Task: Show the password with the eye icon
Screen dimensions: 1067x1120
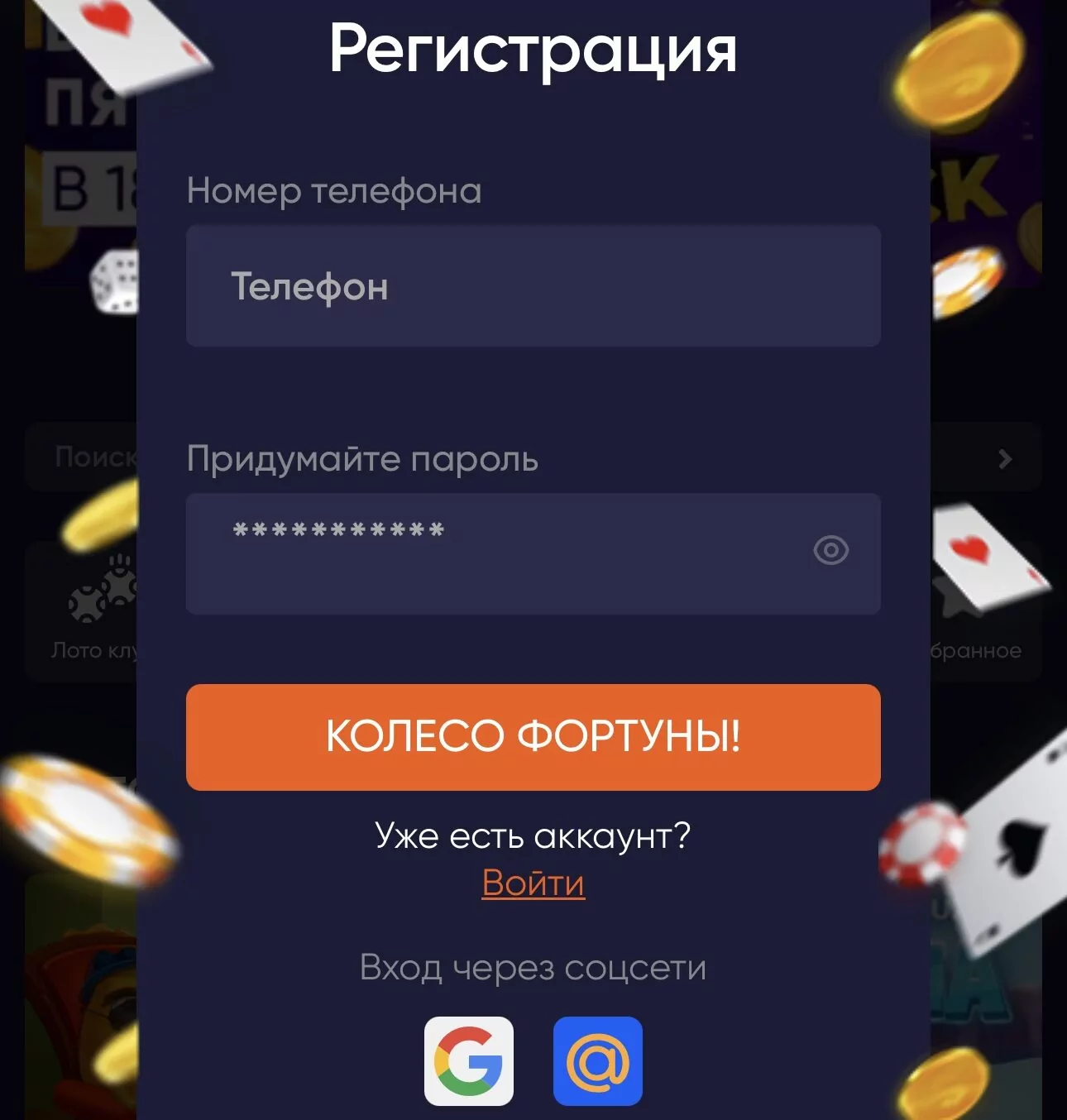Action: [x=830, y=550]
